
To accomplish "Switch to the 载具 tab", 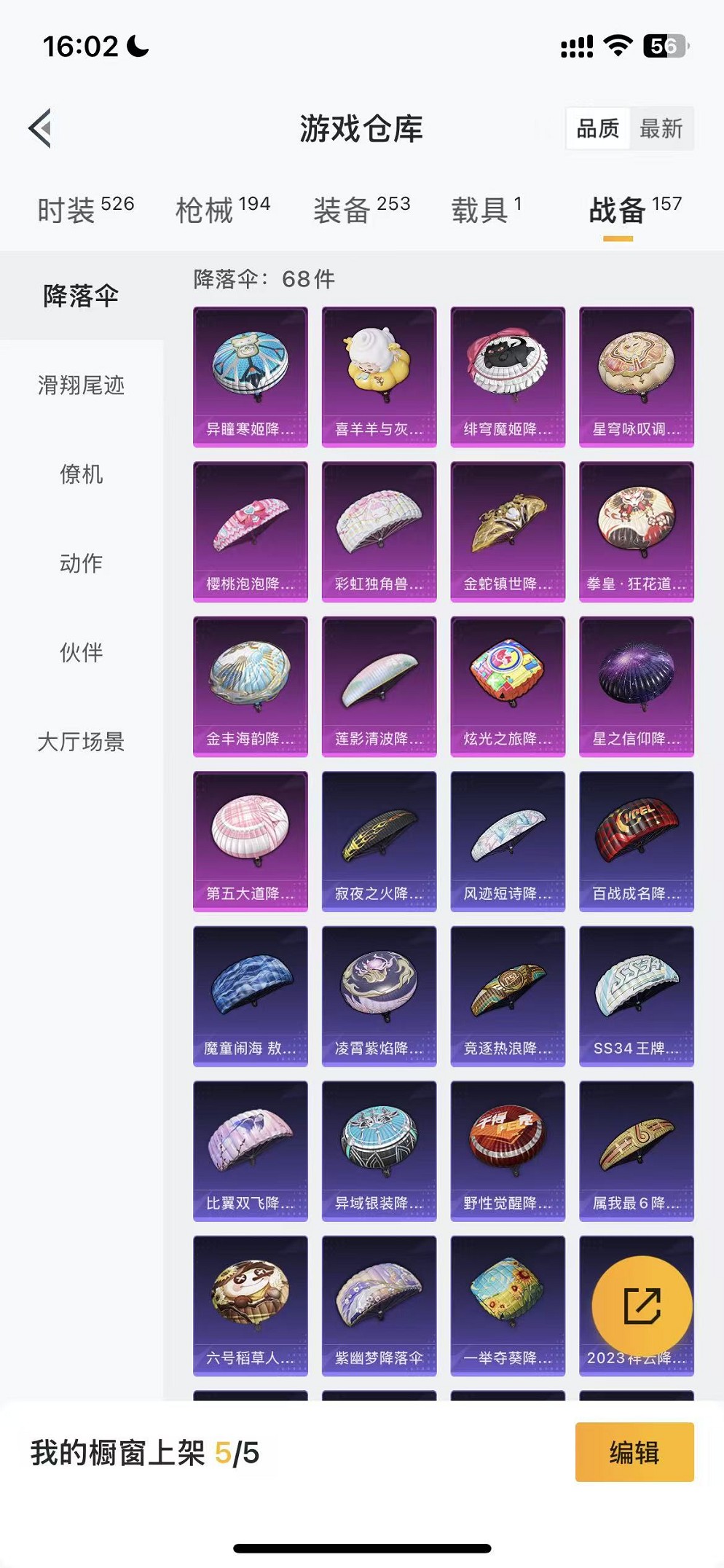I will 486,210.
